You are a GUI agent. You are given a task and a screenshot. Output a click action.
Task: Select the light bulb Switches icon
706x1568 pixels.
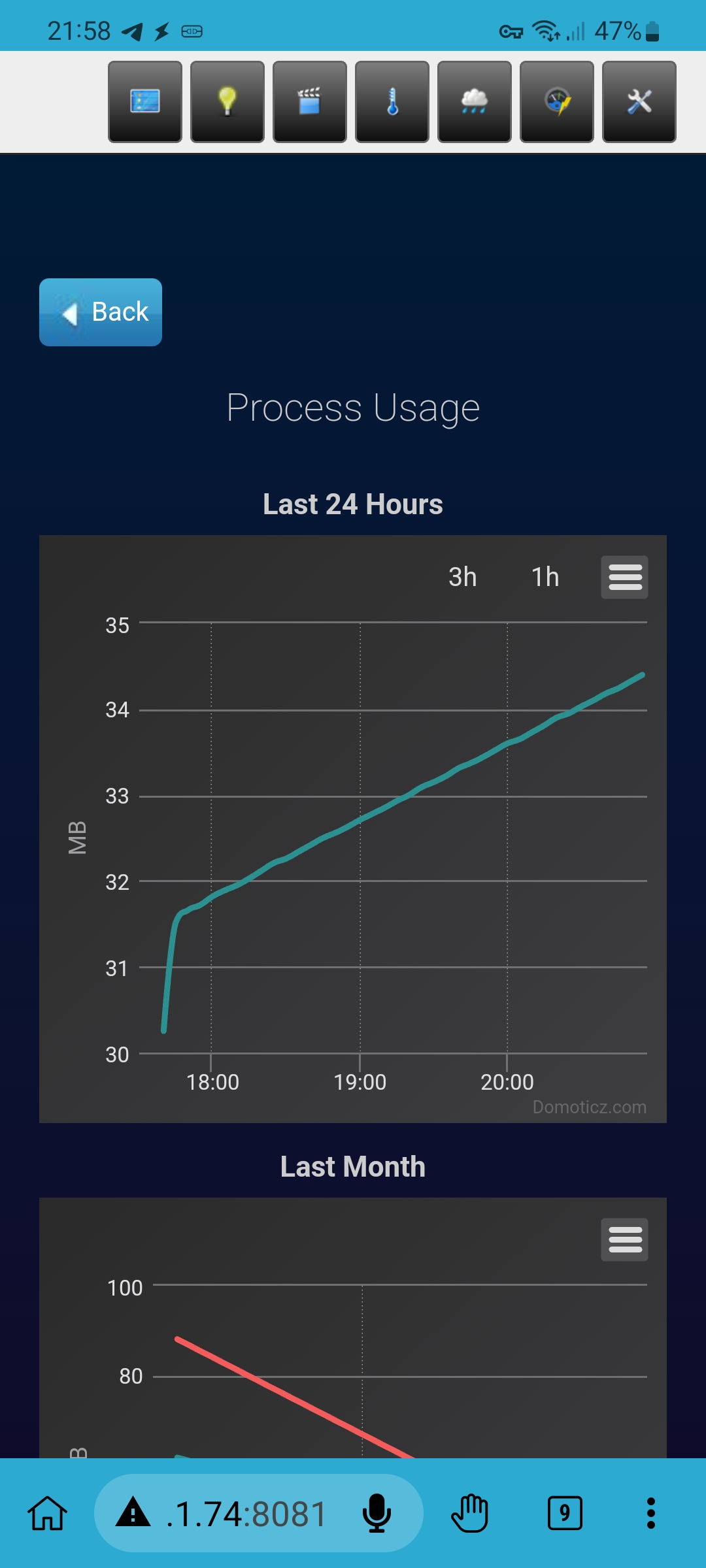(x=227, y=101)
